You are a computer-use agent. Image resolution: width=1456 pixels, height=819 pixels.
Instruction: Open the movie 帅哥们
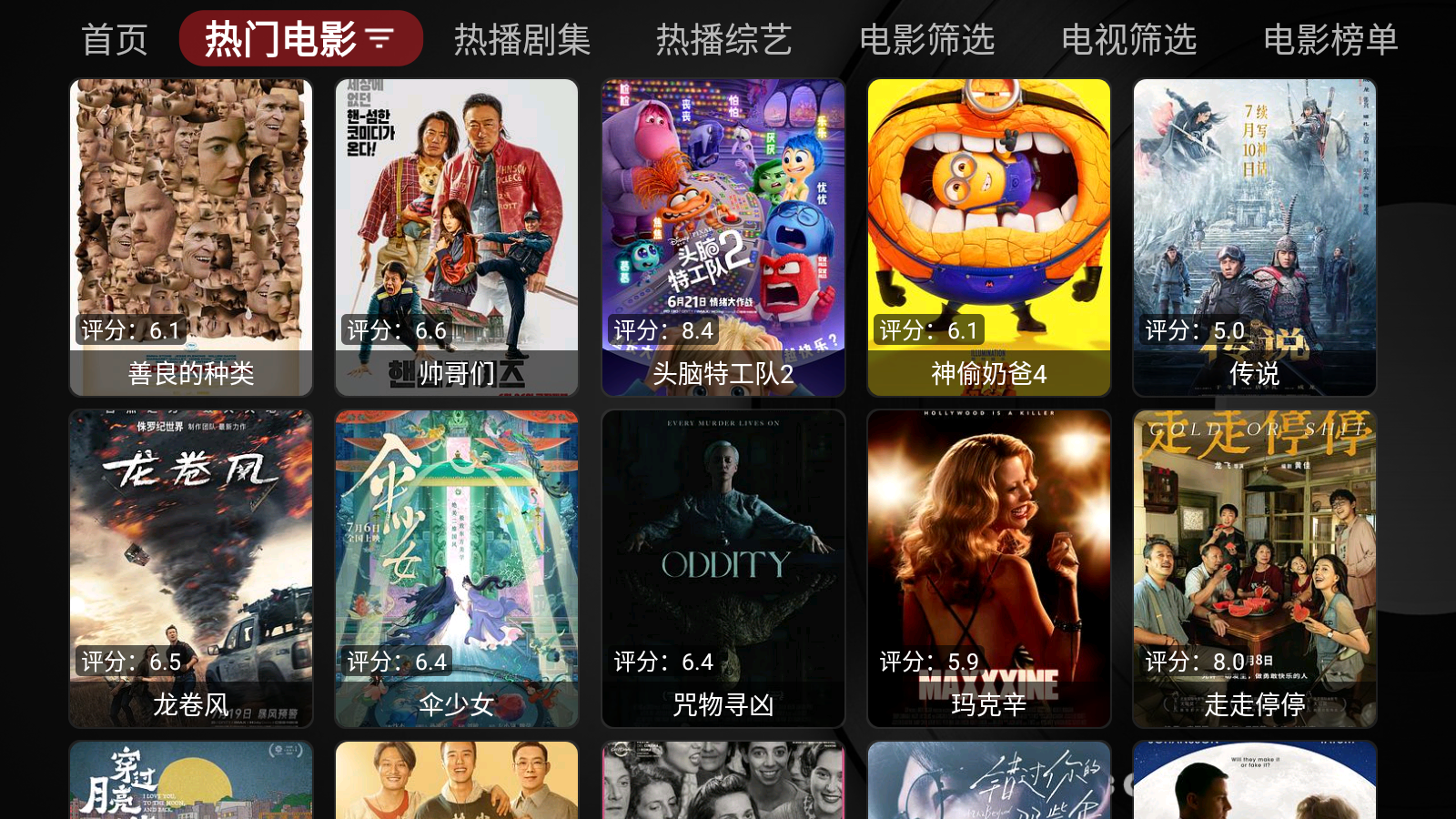coord(457,237)
